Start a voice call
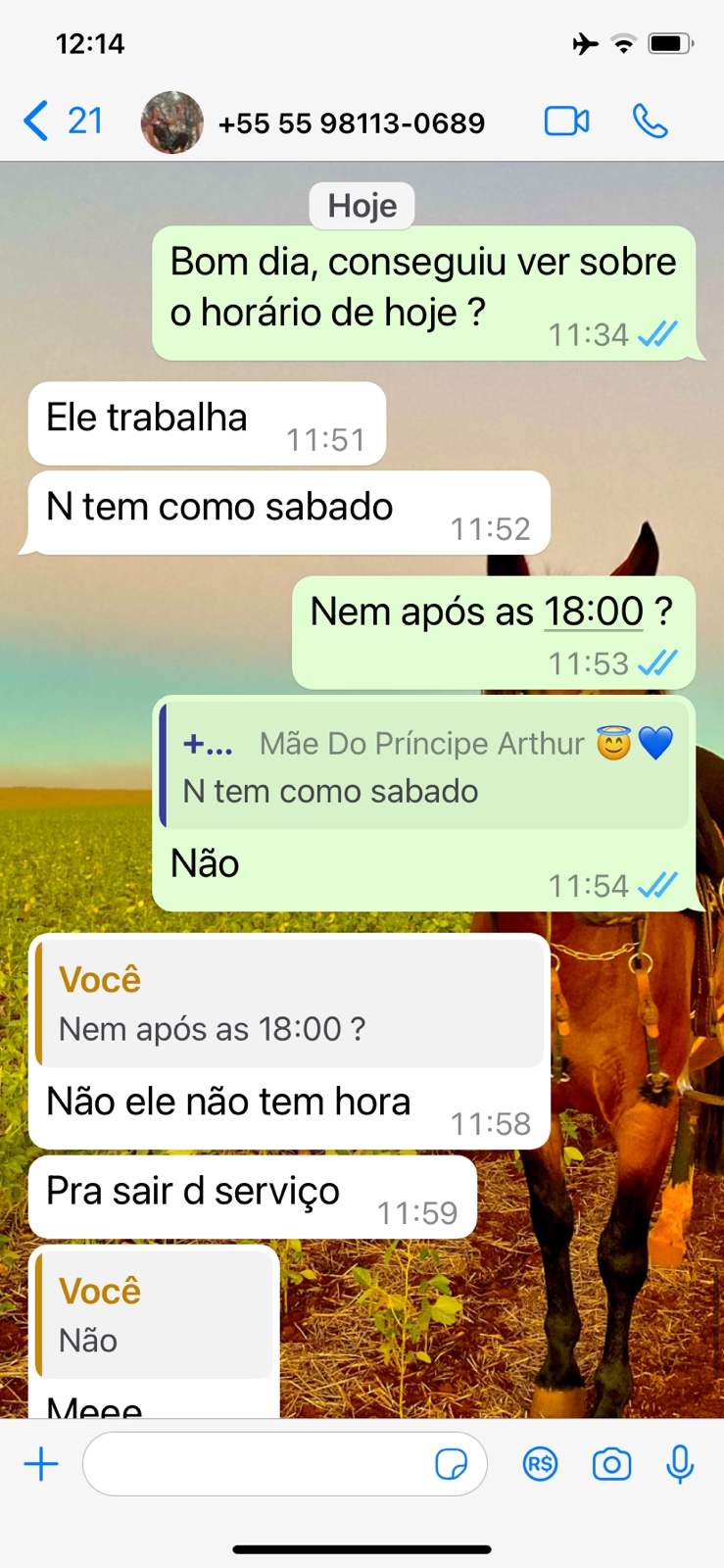The height and width of the screenshot is (1568, 724). [650, 122]
